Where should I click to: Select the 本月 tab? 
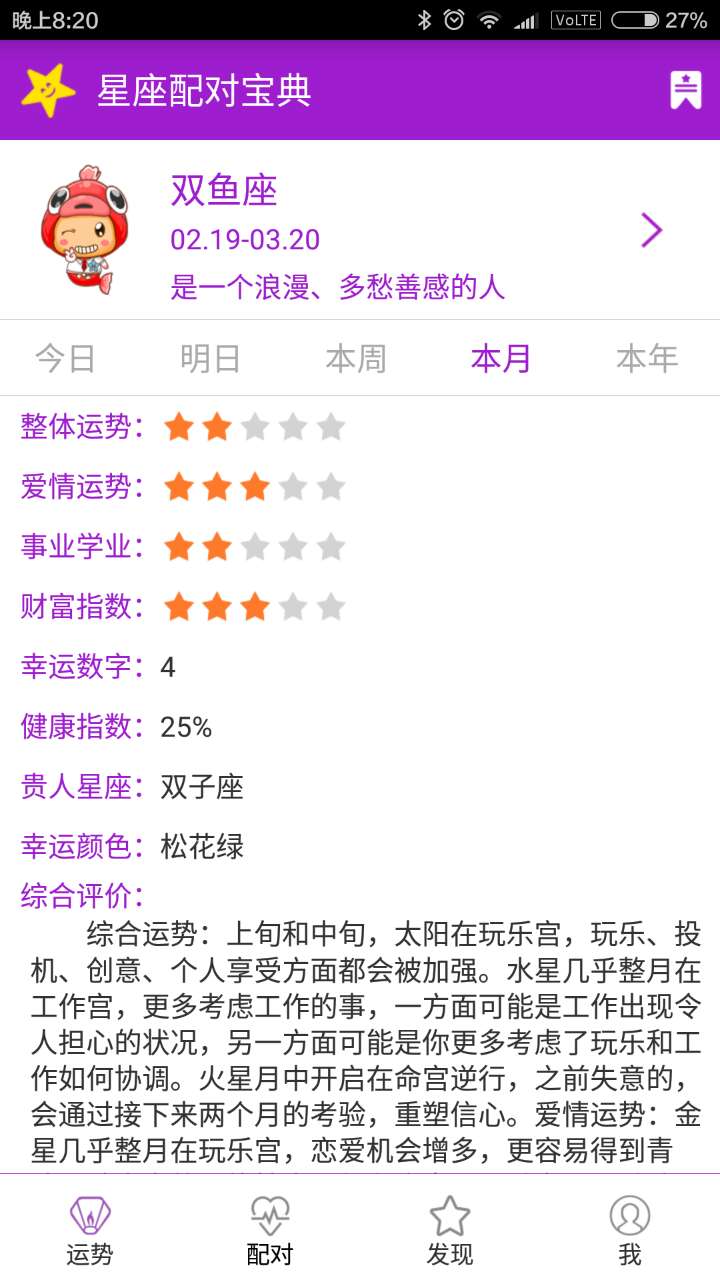501,358
